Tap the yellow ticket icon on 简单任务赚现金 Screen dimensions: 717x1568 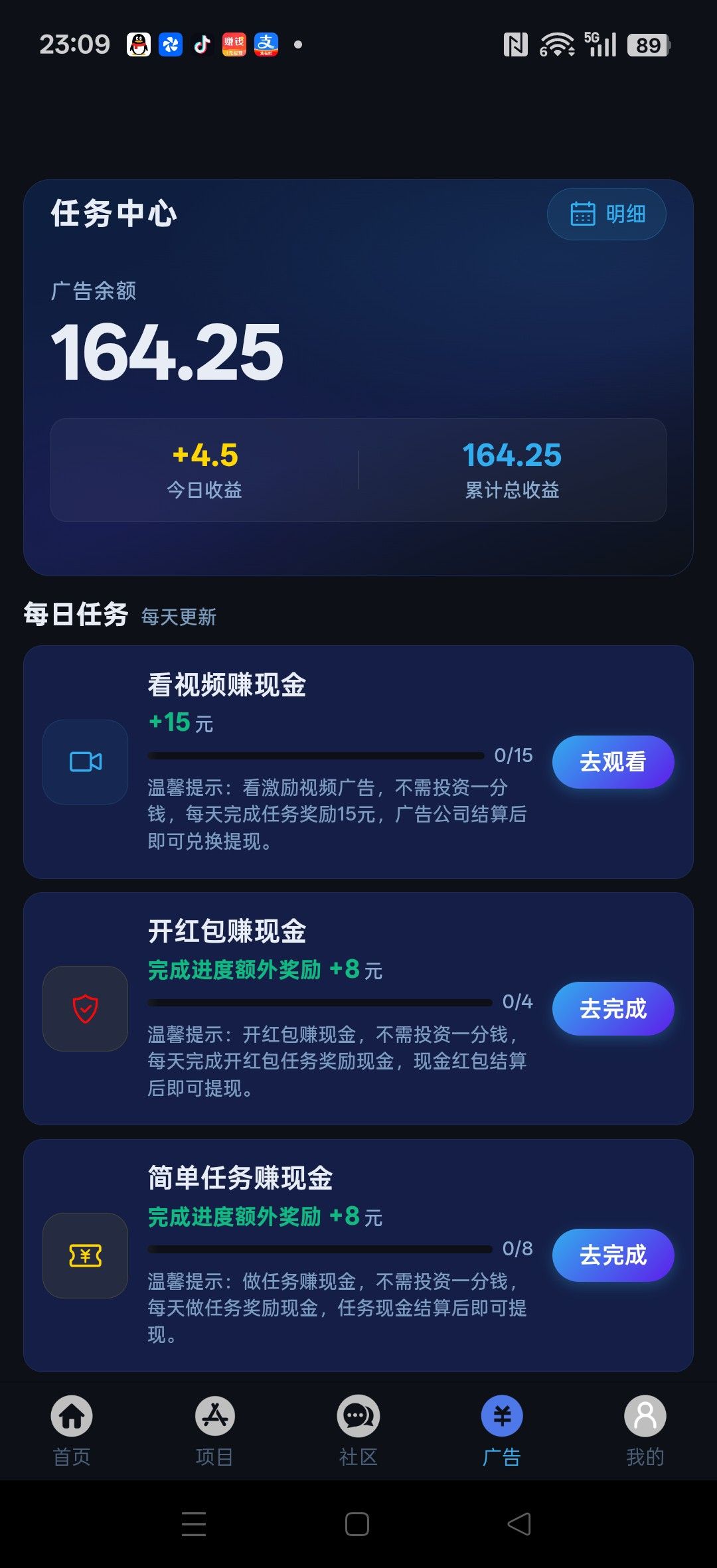tap(84, 1255)
